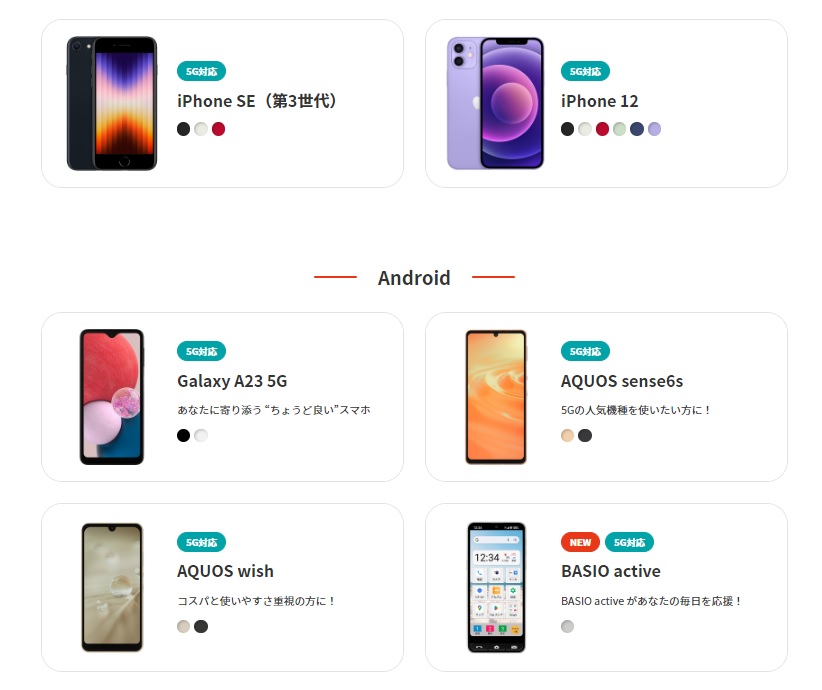Open the iPhone 12 product card

(606, 103)
